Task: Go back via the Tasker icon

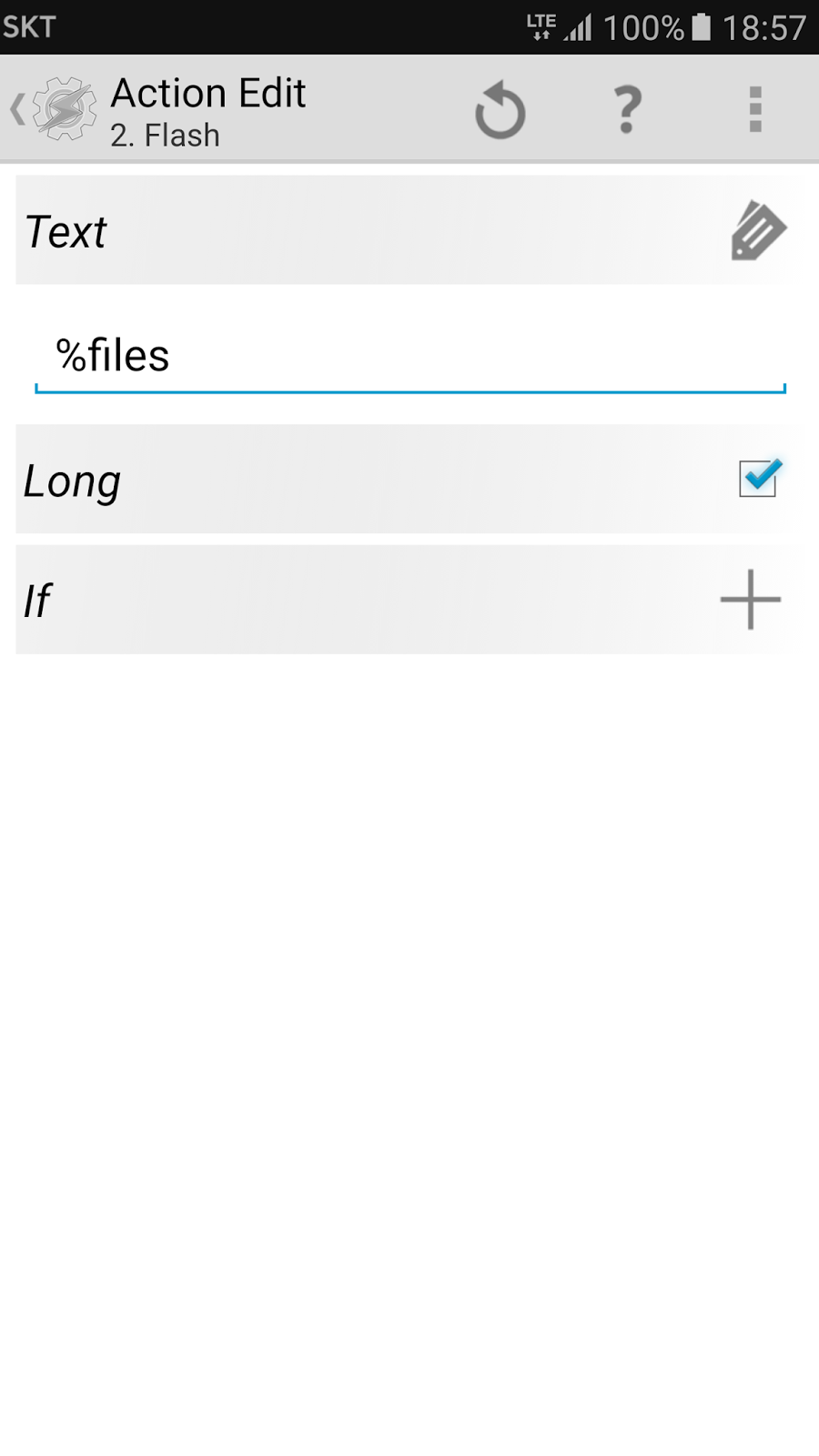Action: (x=56, y=109)
